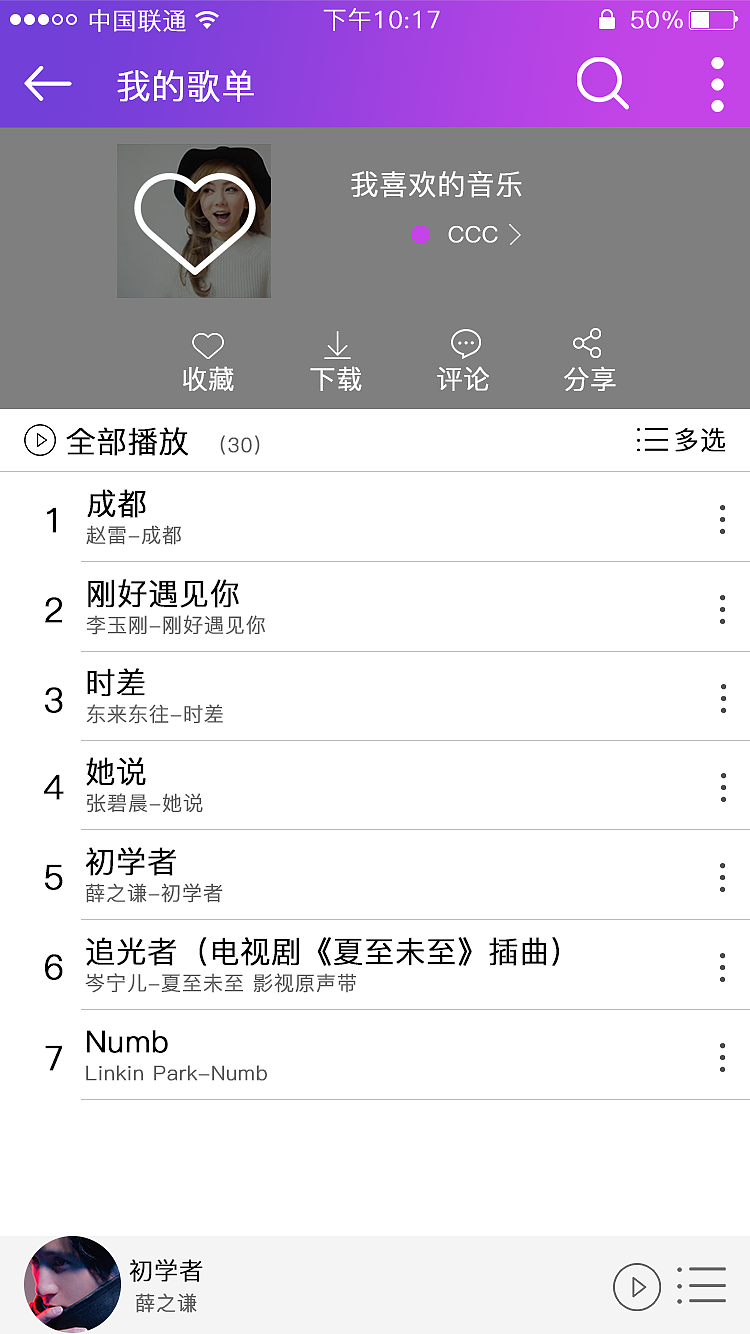Viewport: 750px width, 1334px height.
Task: Select the 下载 download icon
Action: pyautogui.click(x=336, y=358)
